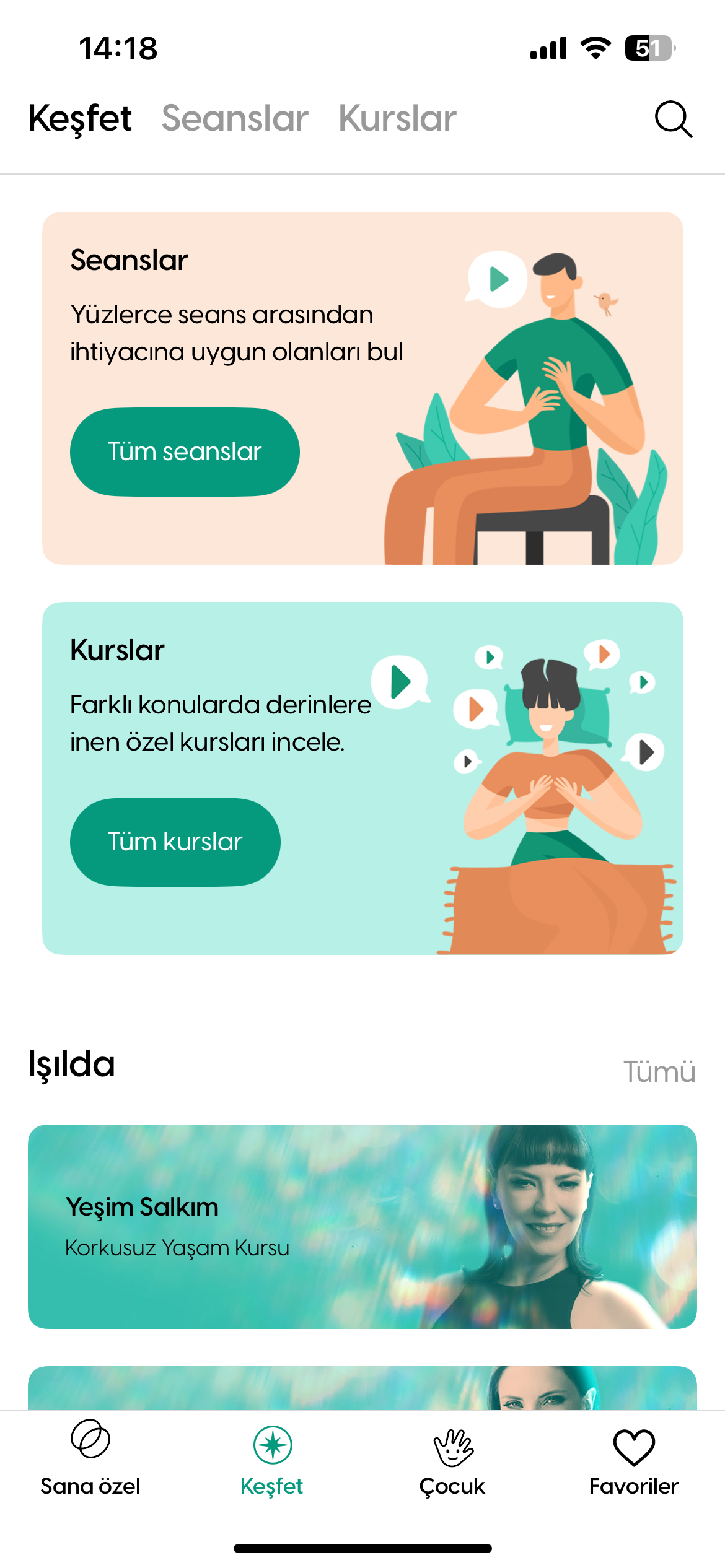Go to Sana özel in bottom bar
The height and width of the screenshot is (1568, 725).
[x=90, y=1458]
